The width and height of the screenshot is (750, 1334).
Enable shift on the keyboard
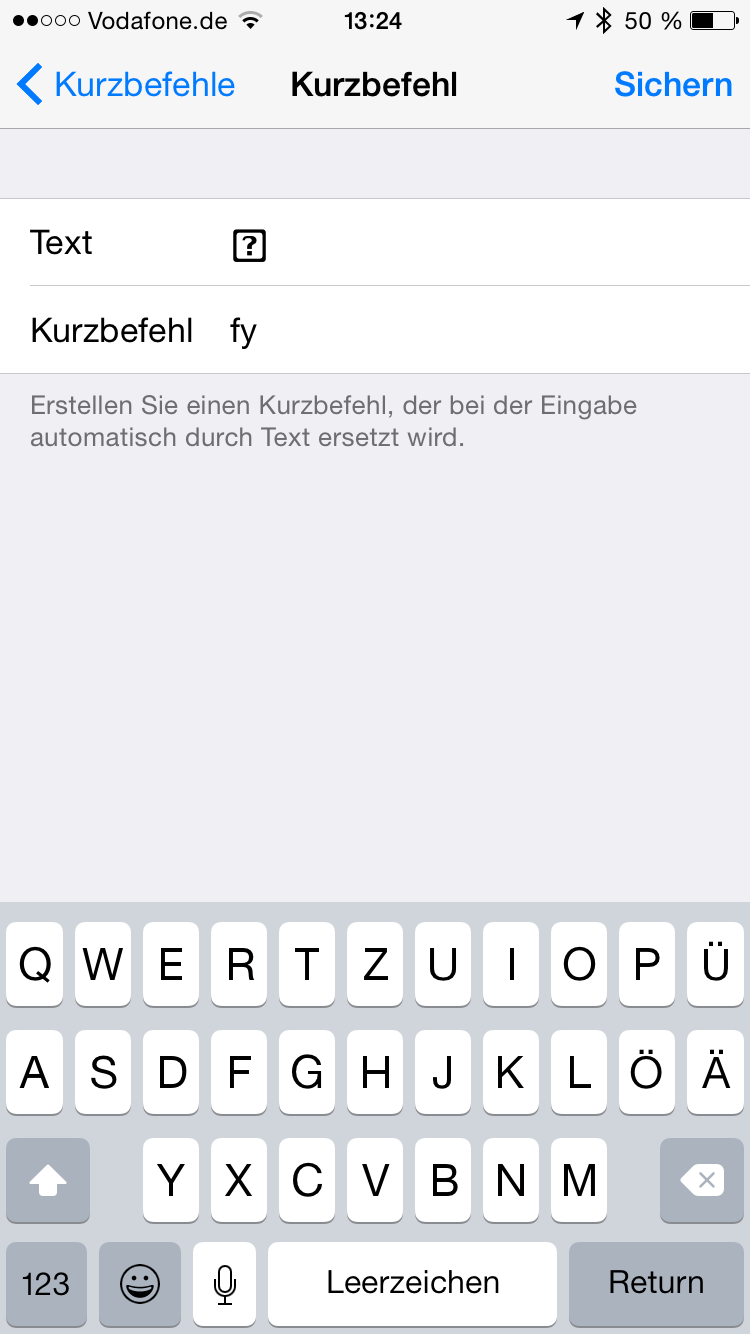tap(48, 1181)
